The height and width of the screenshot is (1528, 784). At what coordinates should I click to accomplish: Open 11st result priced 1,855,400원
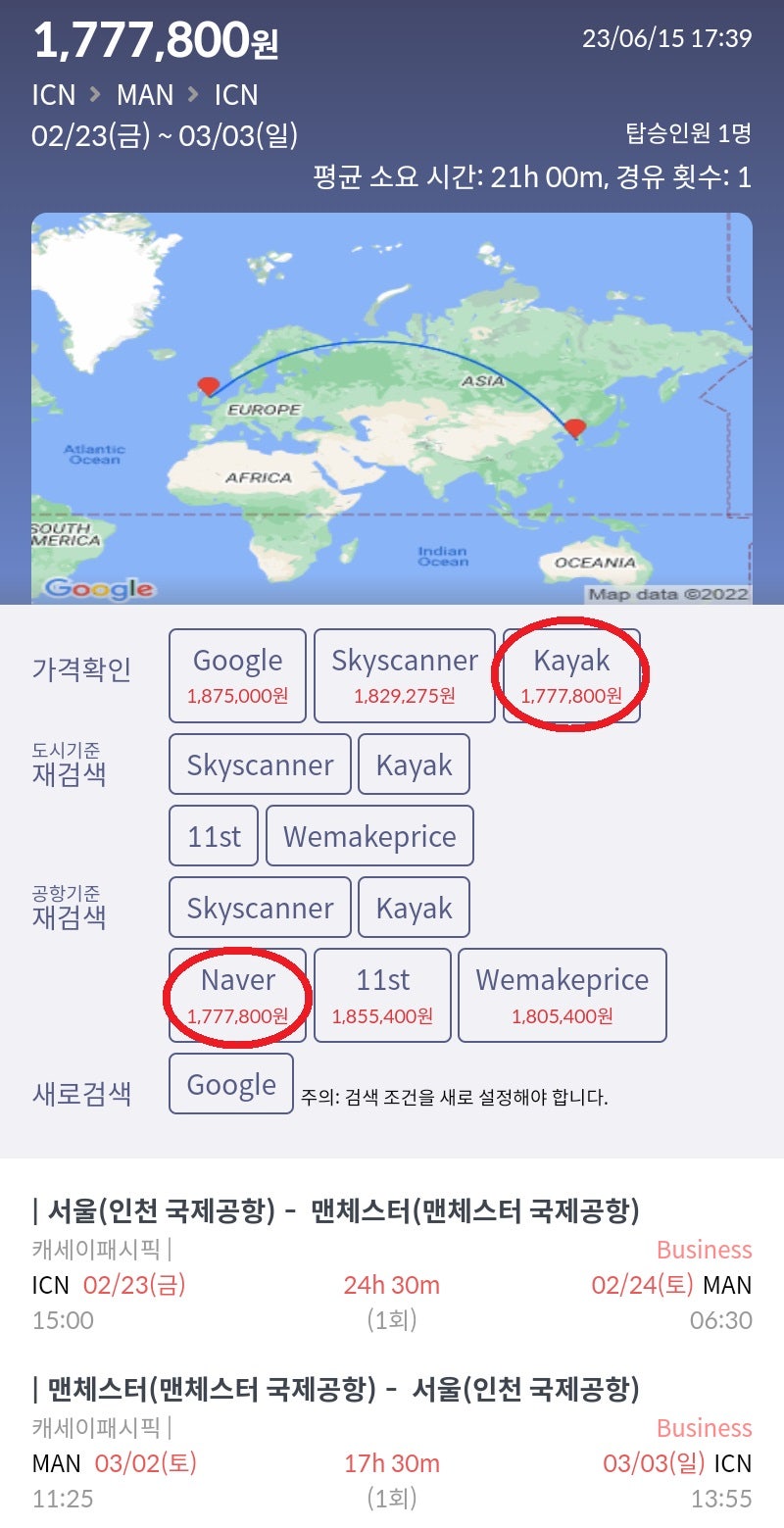coord(382,995)
